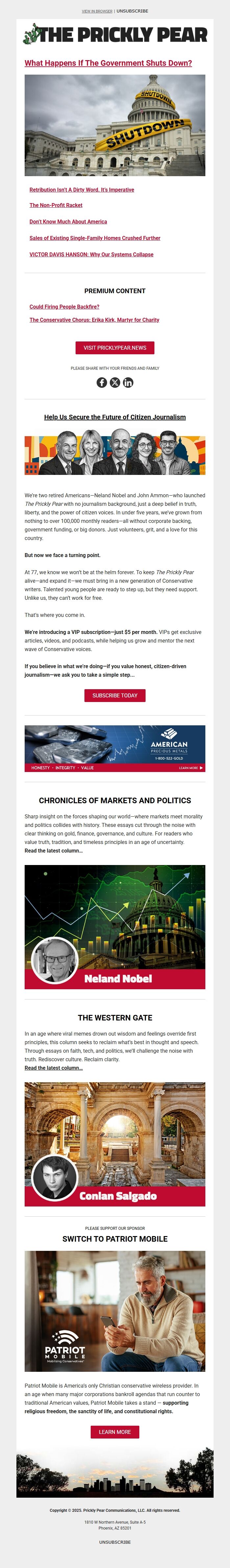The image size is (230, 1568).
Task: Open 'Read the latest column' under The Western Gate
Action: pos(54,1068)
